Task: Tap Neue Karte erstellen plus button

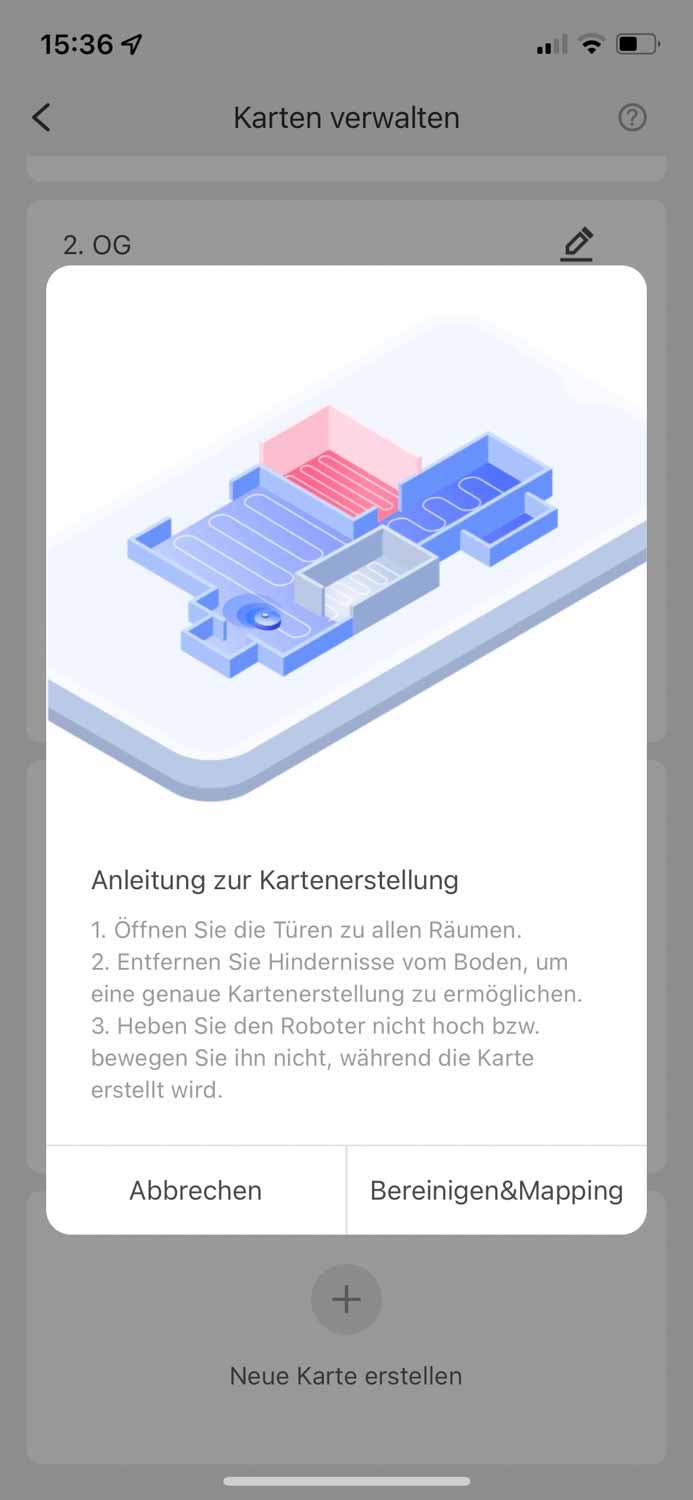Action: pyautogui.click(x=346, y=1300)
